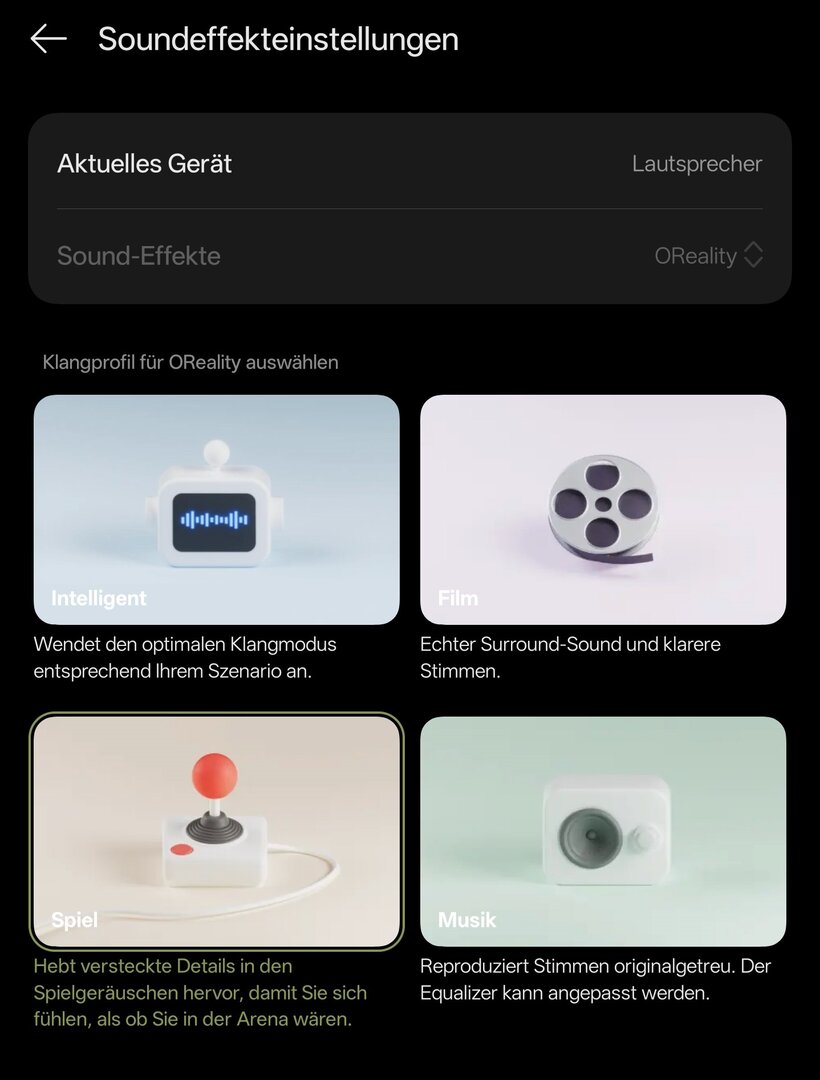Select the Intelligent sound profile
This screenshot has height=1080, width=820.
tap(216, 509)
